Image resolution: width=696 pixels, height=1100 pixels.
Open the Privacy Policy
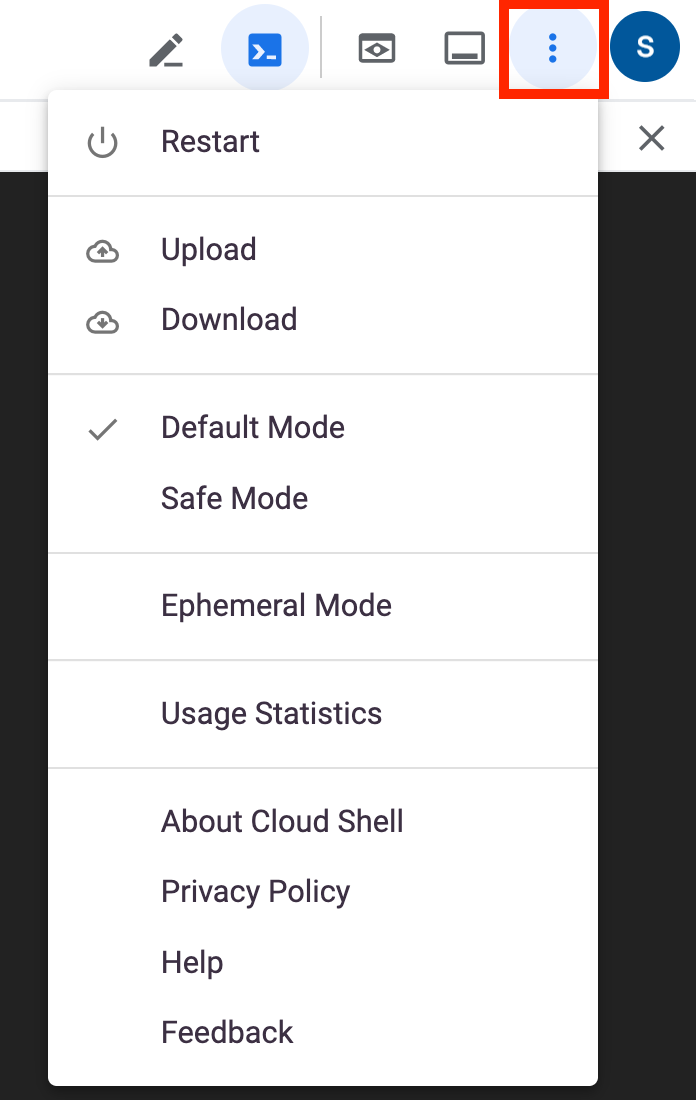[x=255, y=892]
